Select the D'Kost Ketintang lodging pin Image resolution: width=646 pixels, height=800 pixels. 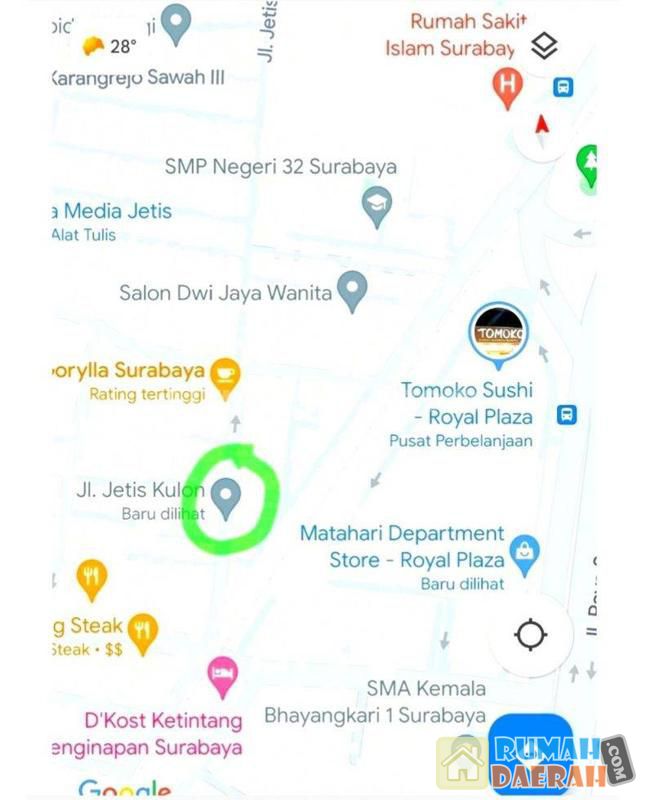[222, 676]
